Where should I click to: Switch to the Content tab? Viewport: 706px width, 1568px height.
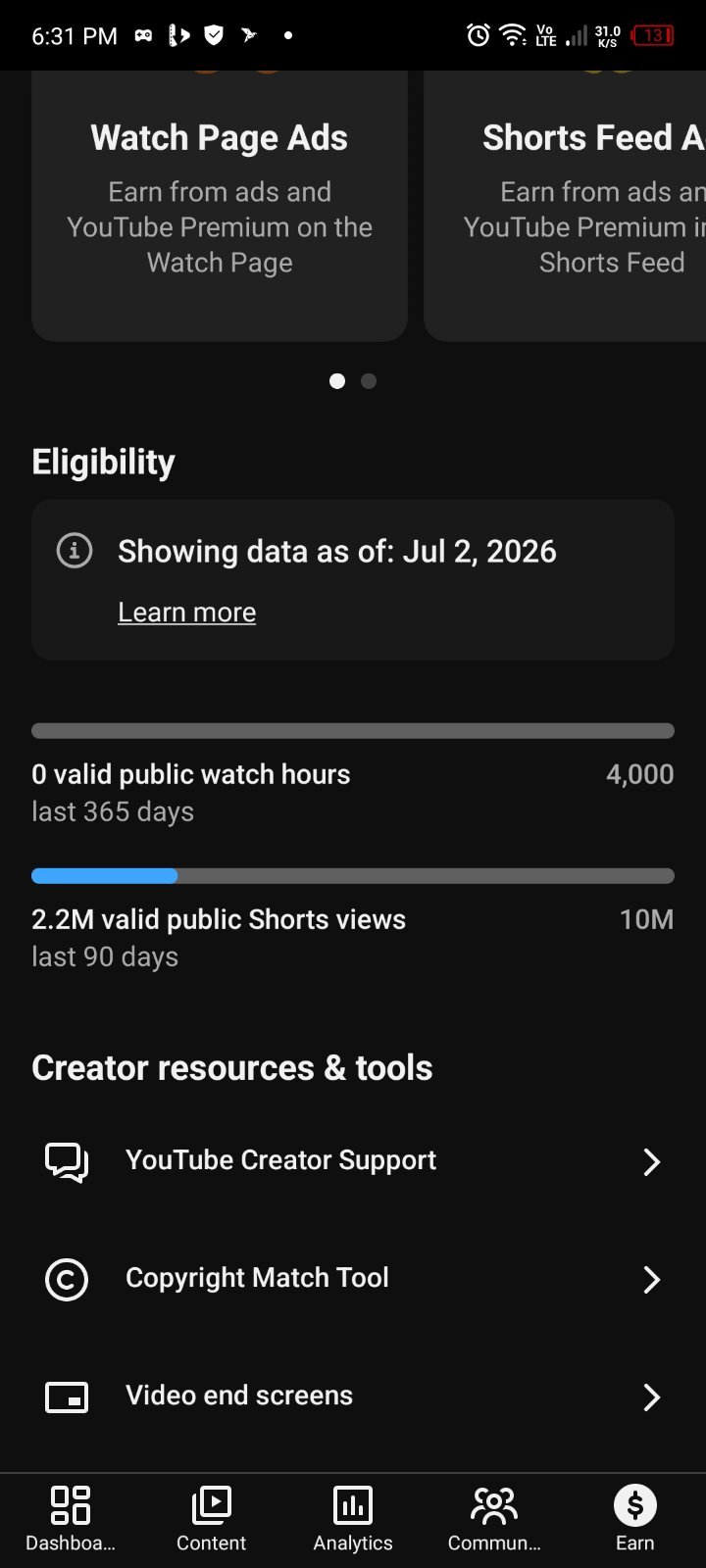pos(211,1519)
